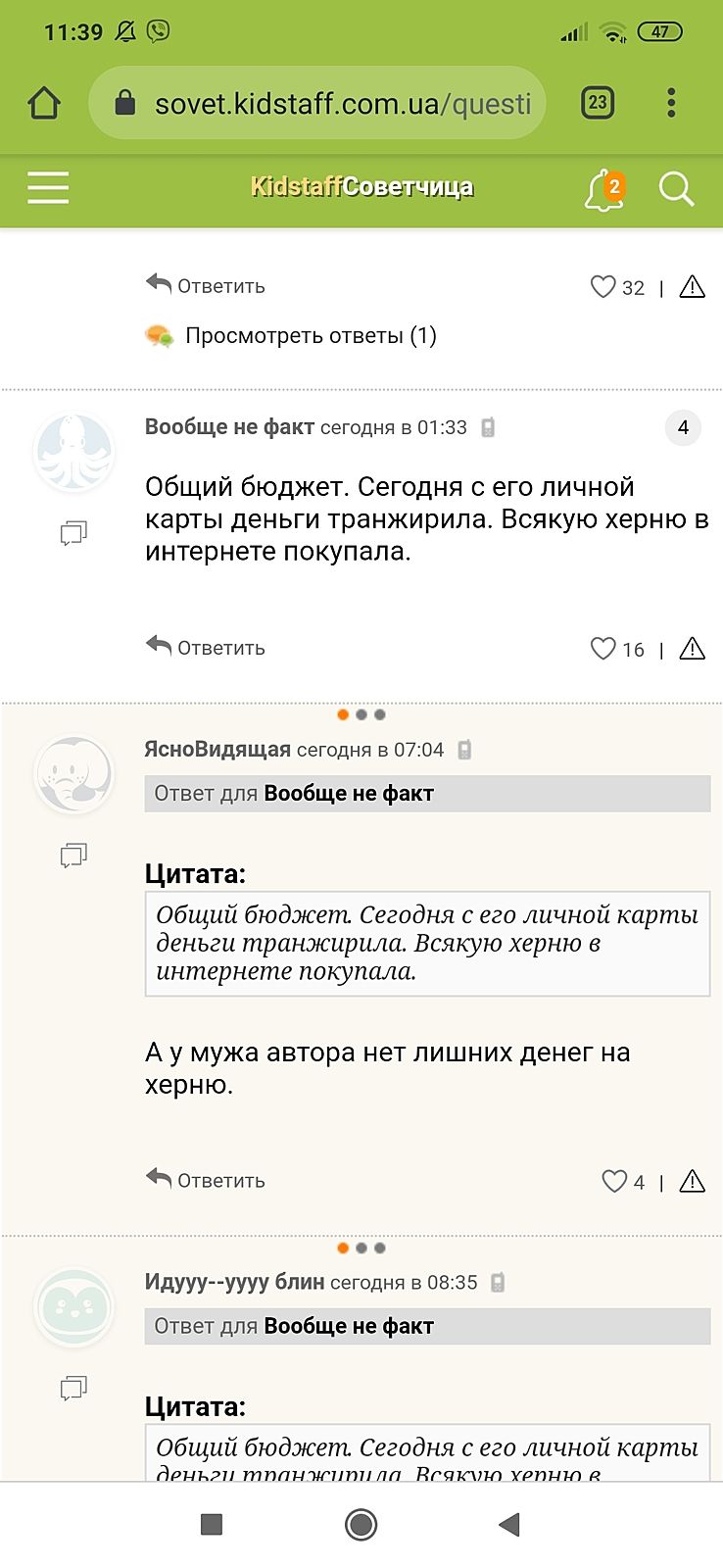
Task: Reply to Вообще не факт's comment
Action: pyautogui.click(x=207, y=648)
